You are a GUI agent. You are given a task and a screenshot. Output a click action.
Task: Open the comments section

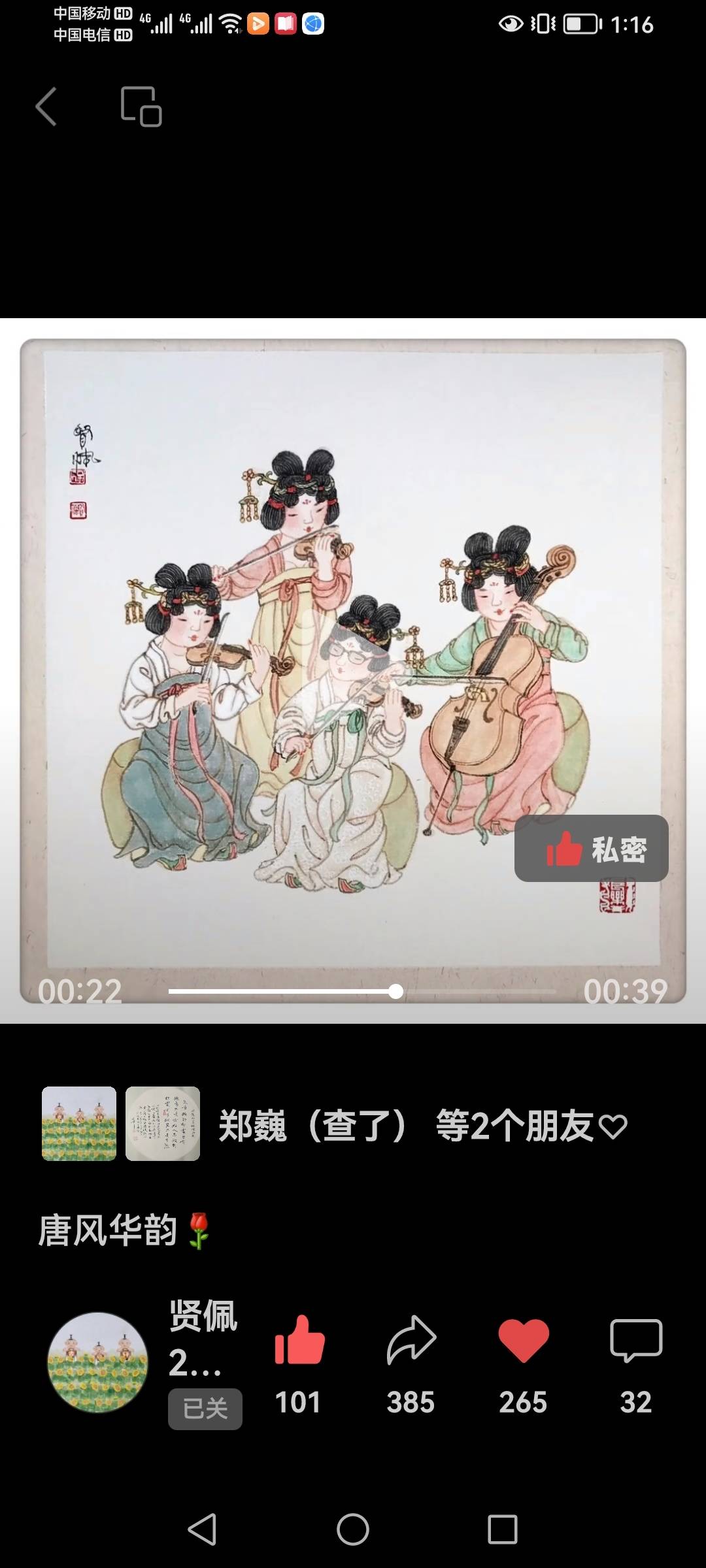(635, 1341)
